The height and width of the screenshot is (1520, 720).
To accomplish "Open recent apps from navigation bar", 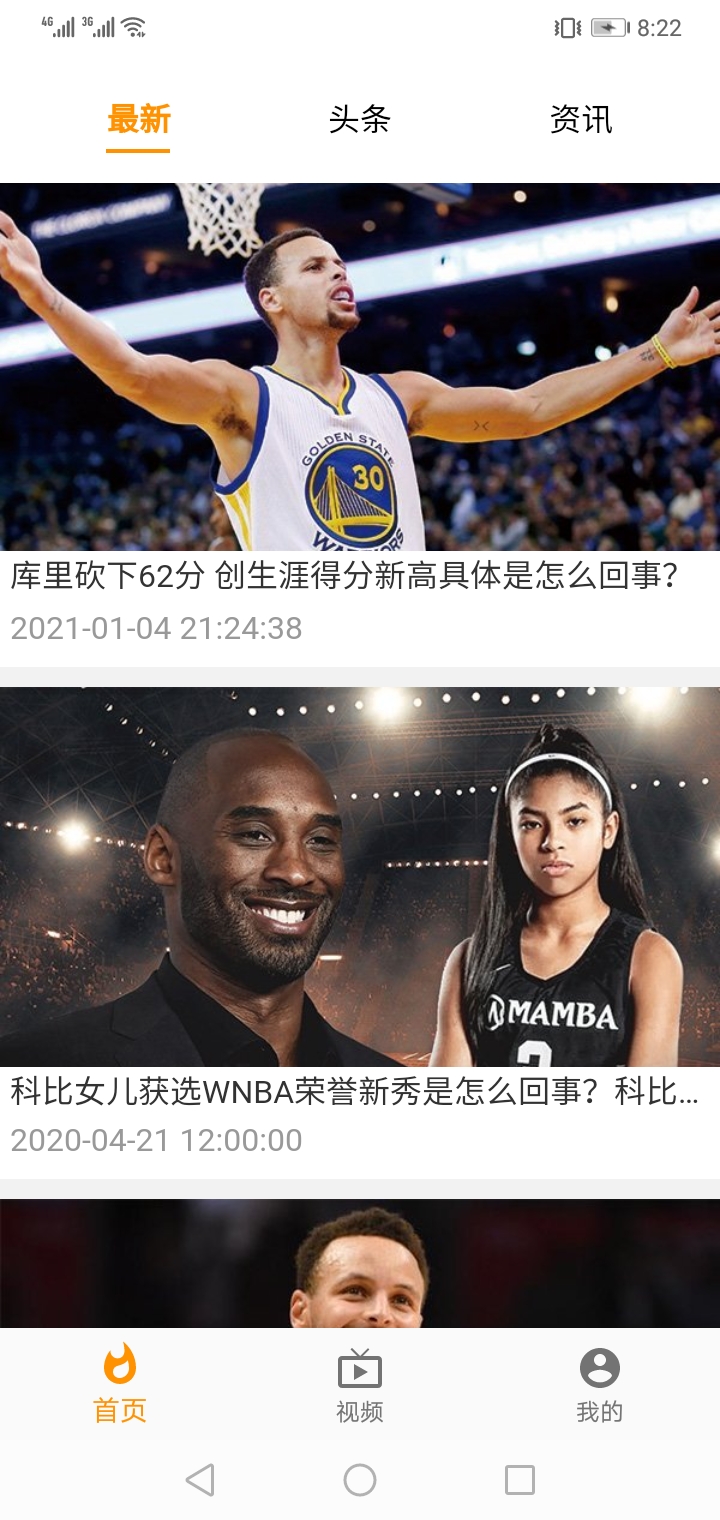I will (x=519, y=1480).
